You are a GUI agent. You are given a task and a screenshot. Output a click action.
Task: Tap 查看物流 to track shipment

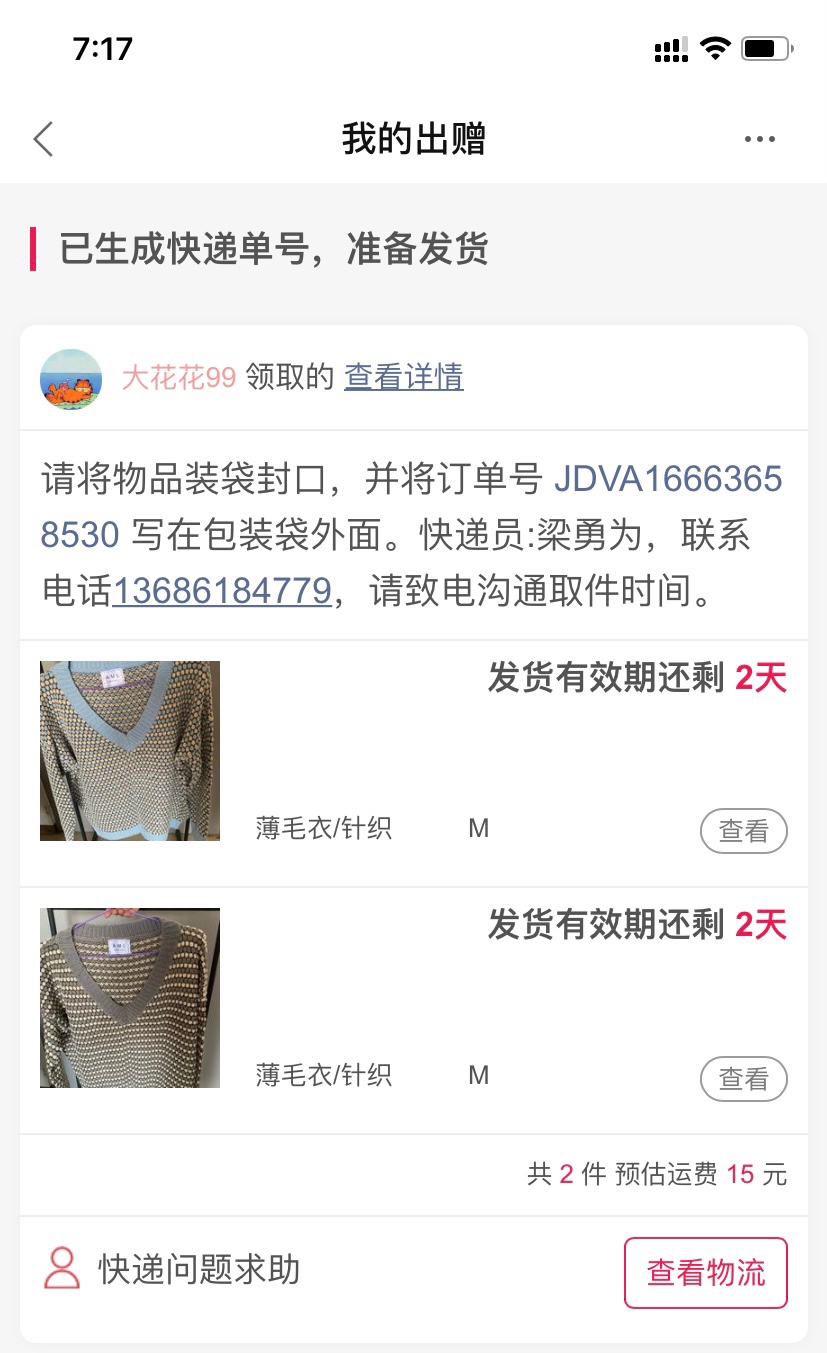click(x=706, y=1272)
